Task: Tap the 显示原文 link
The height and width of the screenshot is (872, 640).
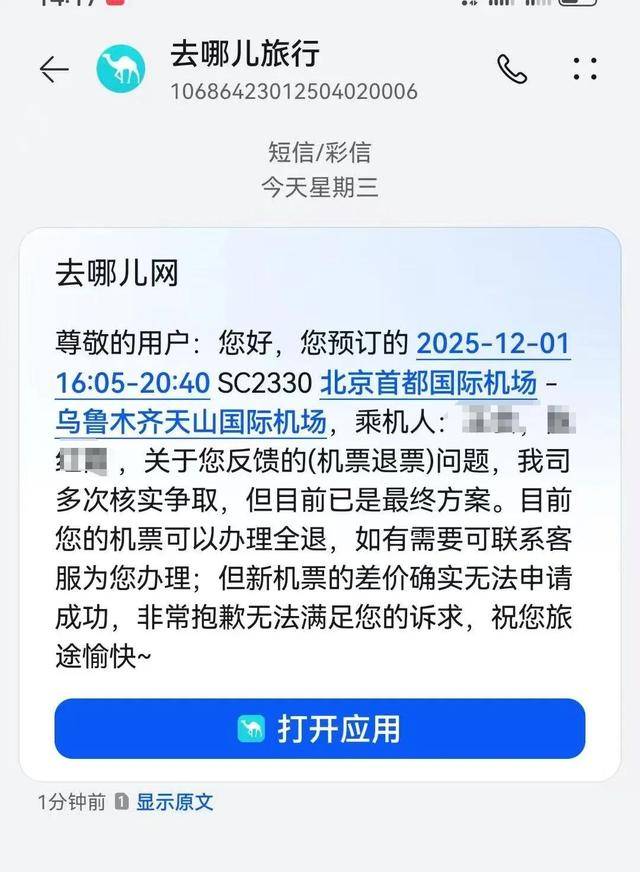Action: click(175, 802)
